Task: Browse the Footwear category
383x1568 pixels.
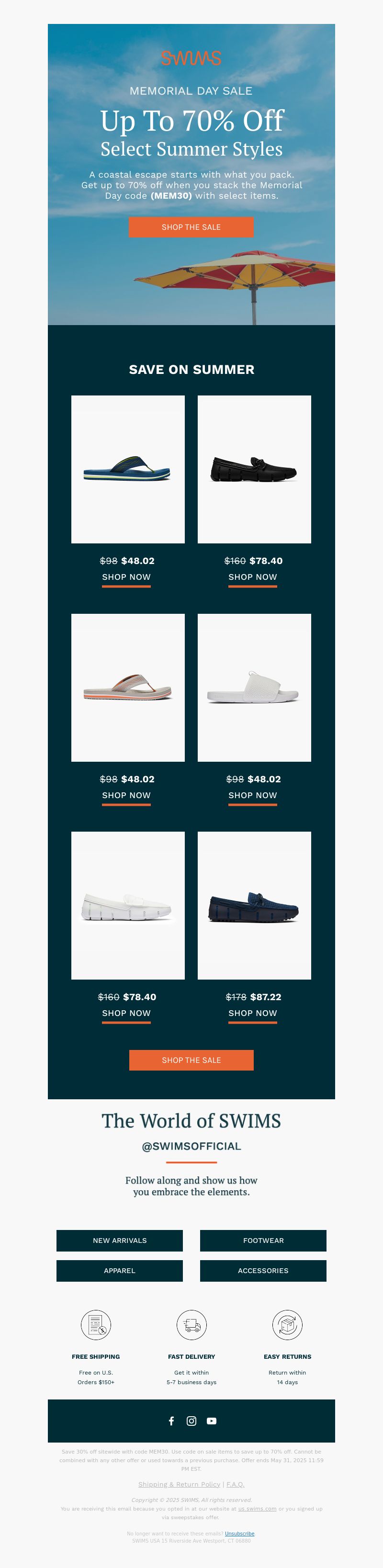Action: (263, 1240)
